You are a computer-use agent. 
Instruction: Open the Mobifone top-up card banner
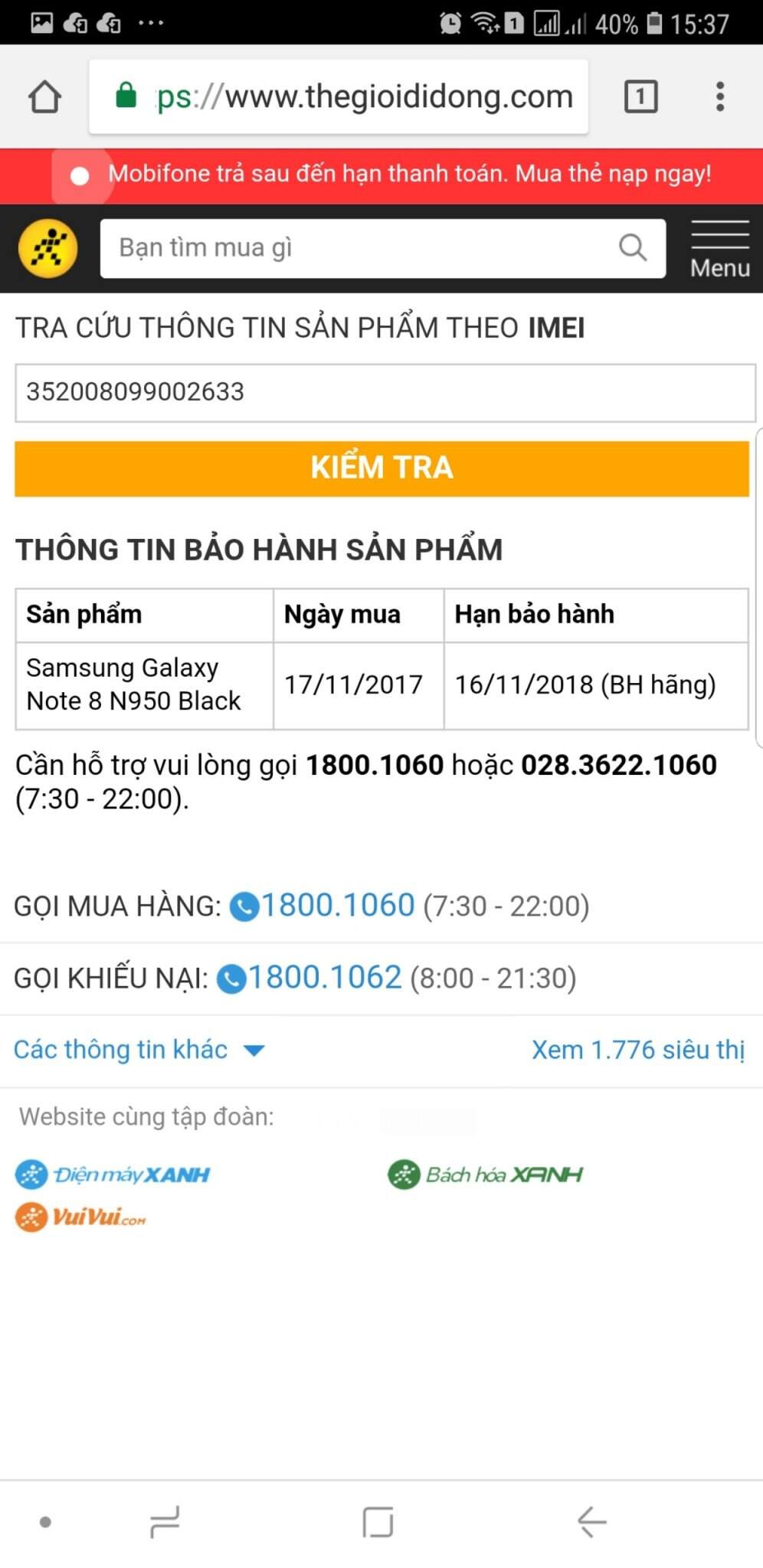point(409,175)
